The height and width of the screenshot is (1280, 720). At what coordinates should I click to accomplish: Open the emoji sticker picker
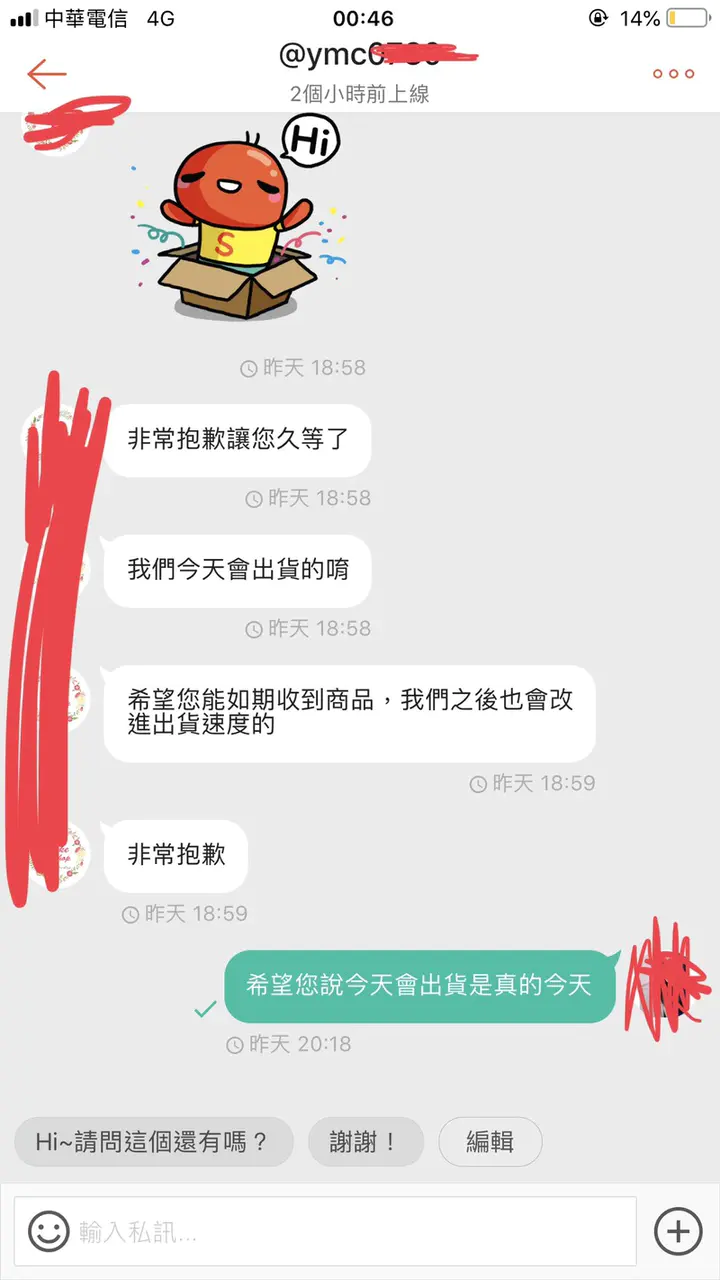click(48, 1231)
